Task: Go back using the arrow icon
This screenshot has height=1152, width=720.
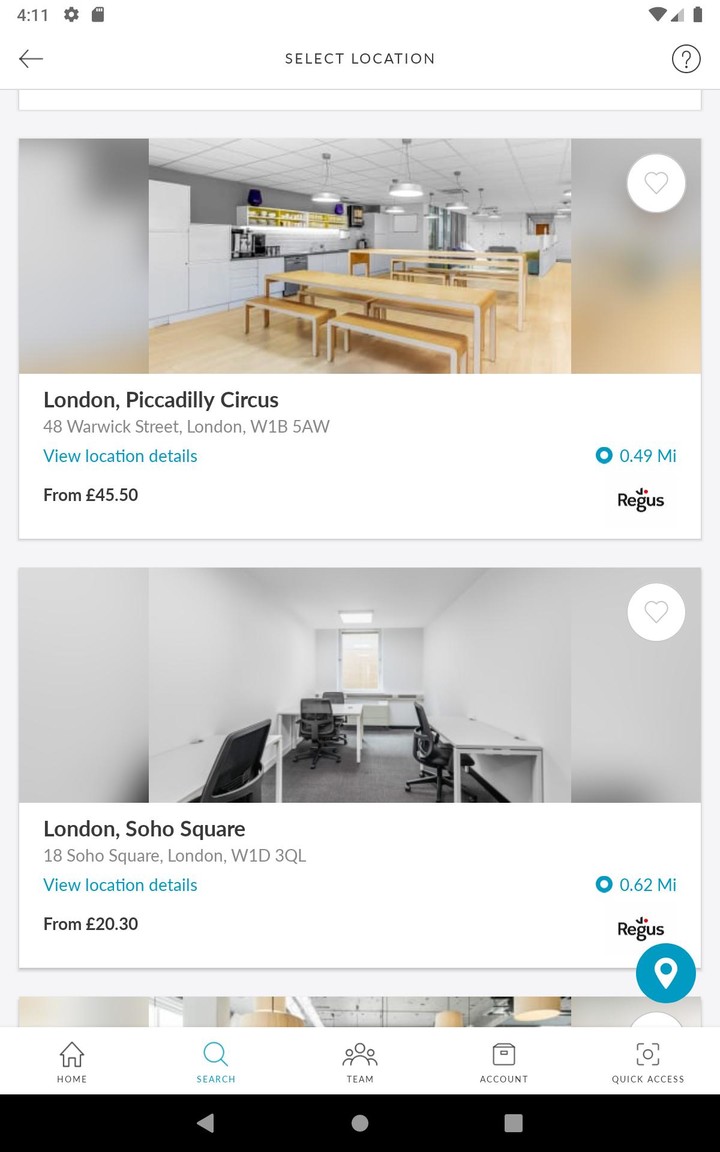Action: [x=31, y=59]
